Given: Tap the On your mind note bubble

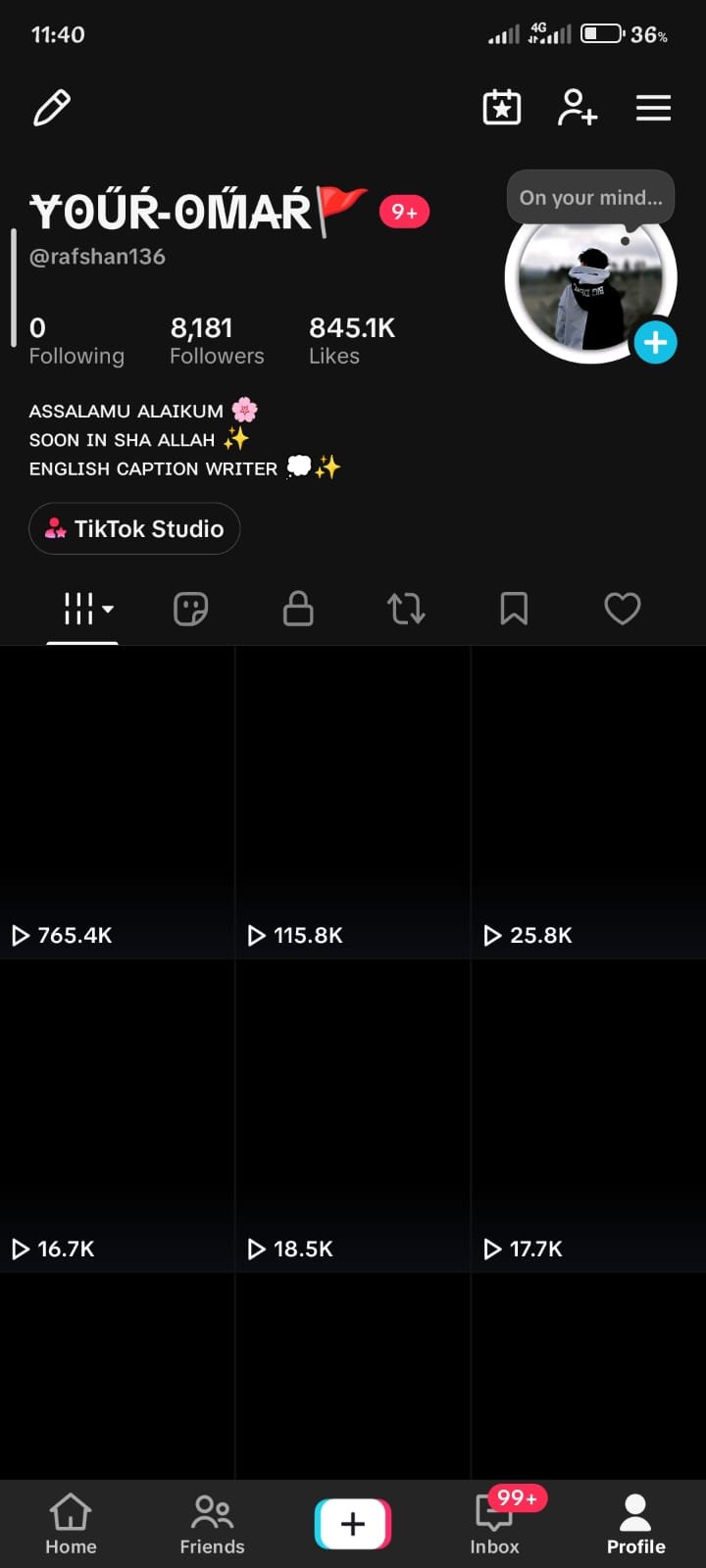Looking at the screenshot, I should pos(590,197).
